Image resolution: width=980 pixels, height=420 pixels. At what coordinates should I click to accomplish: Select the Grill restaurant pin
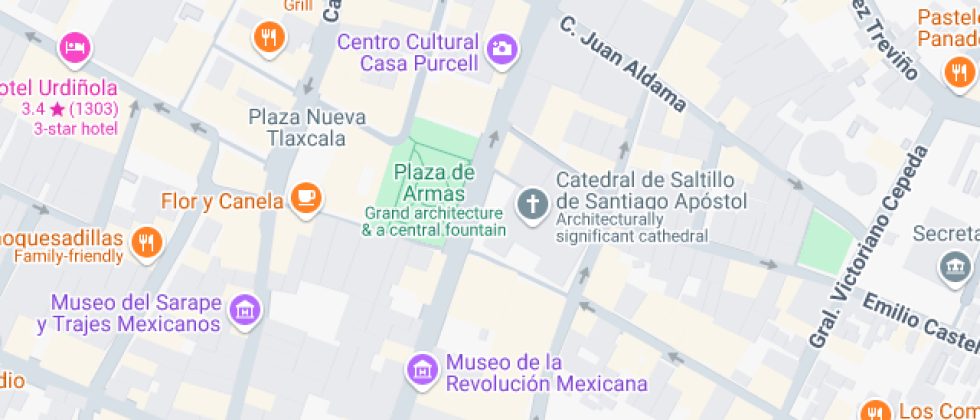(x=268, y=37)
